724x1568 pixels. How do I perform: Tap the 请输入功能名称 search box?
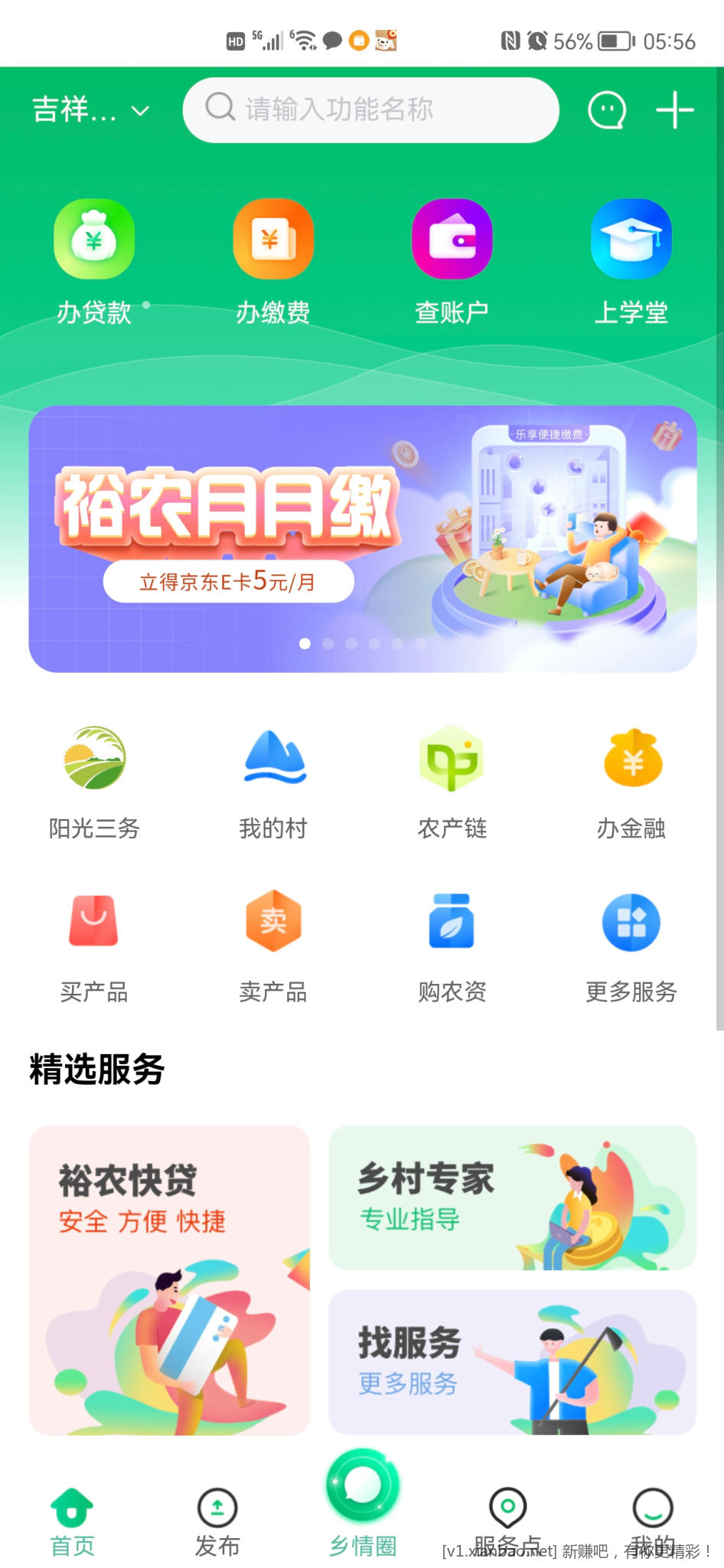click(370, 109)
